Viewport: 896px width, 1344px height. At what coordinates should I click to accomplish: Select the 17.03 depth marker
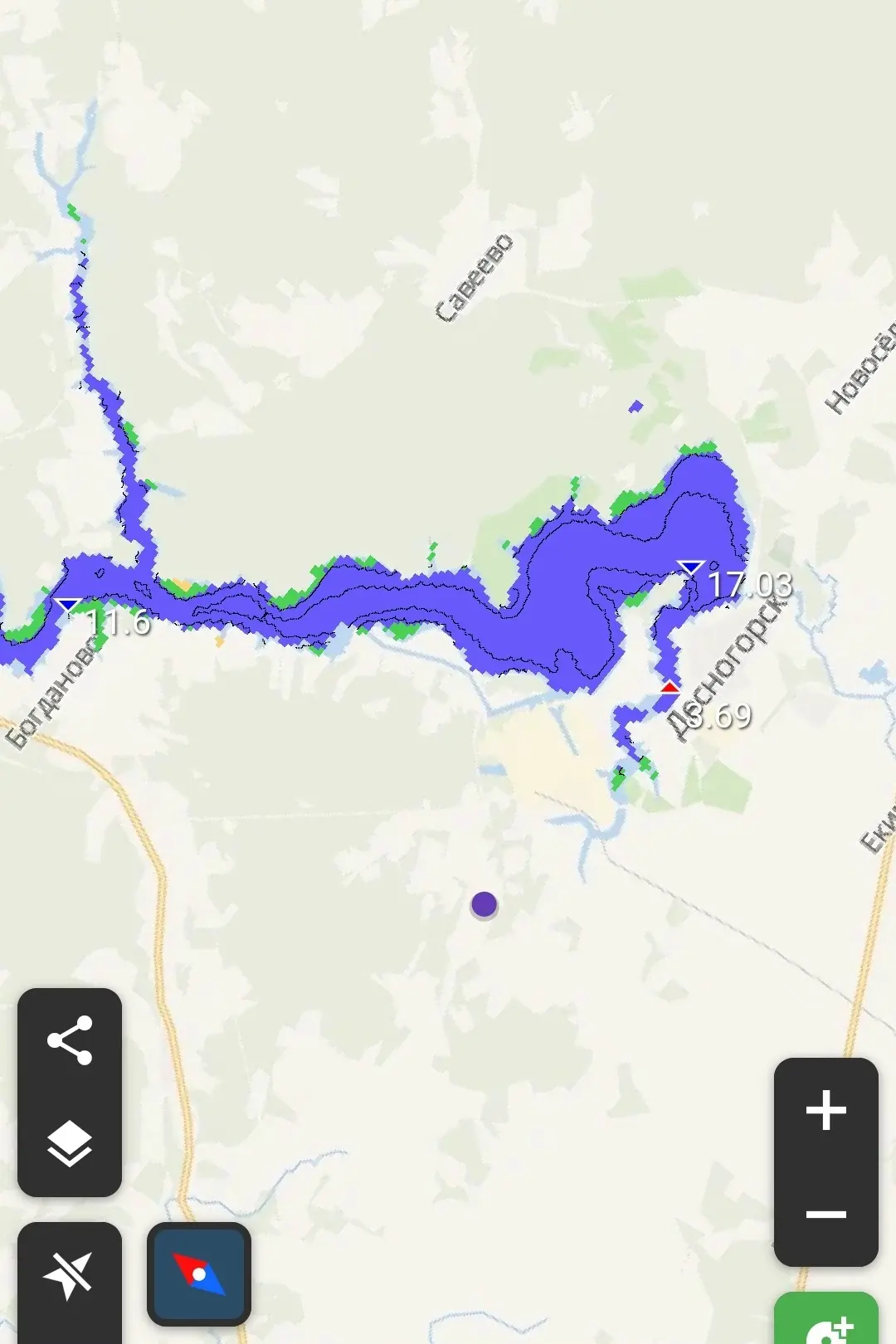click(x=690, y=568)
